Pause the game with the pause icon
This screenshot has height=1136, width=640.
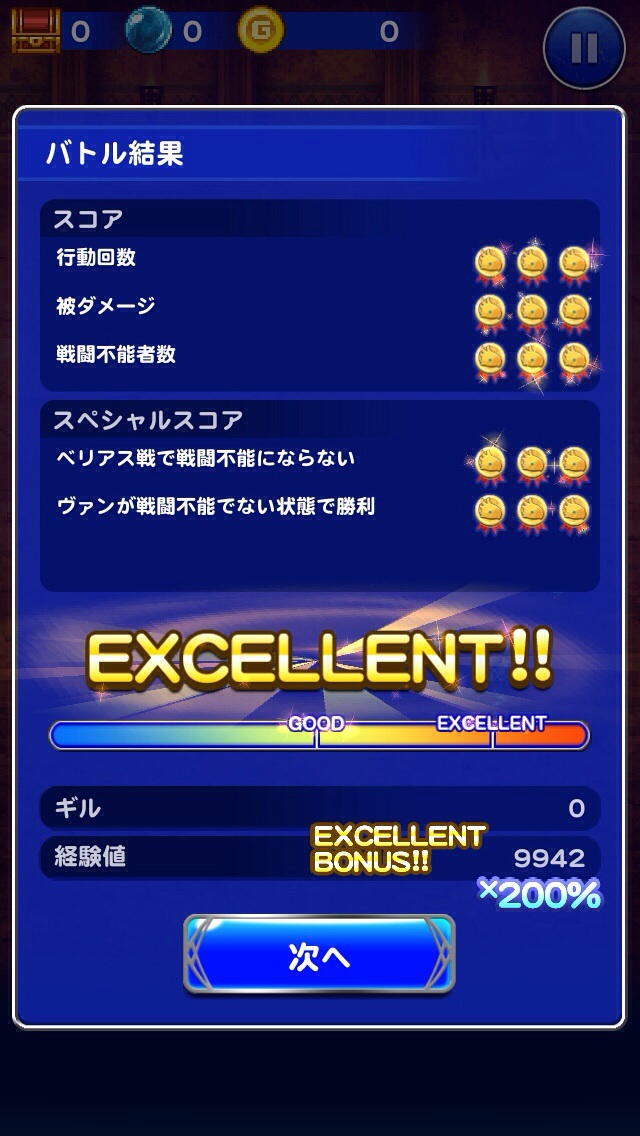click(584, 47)
